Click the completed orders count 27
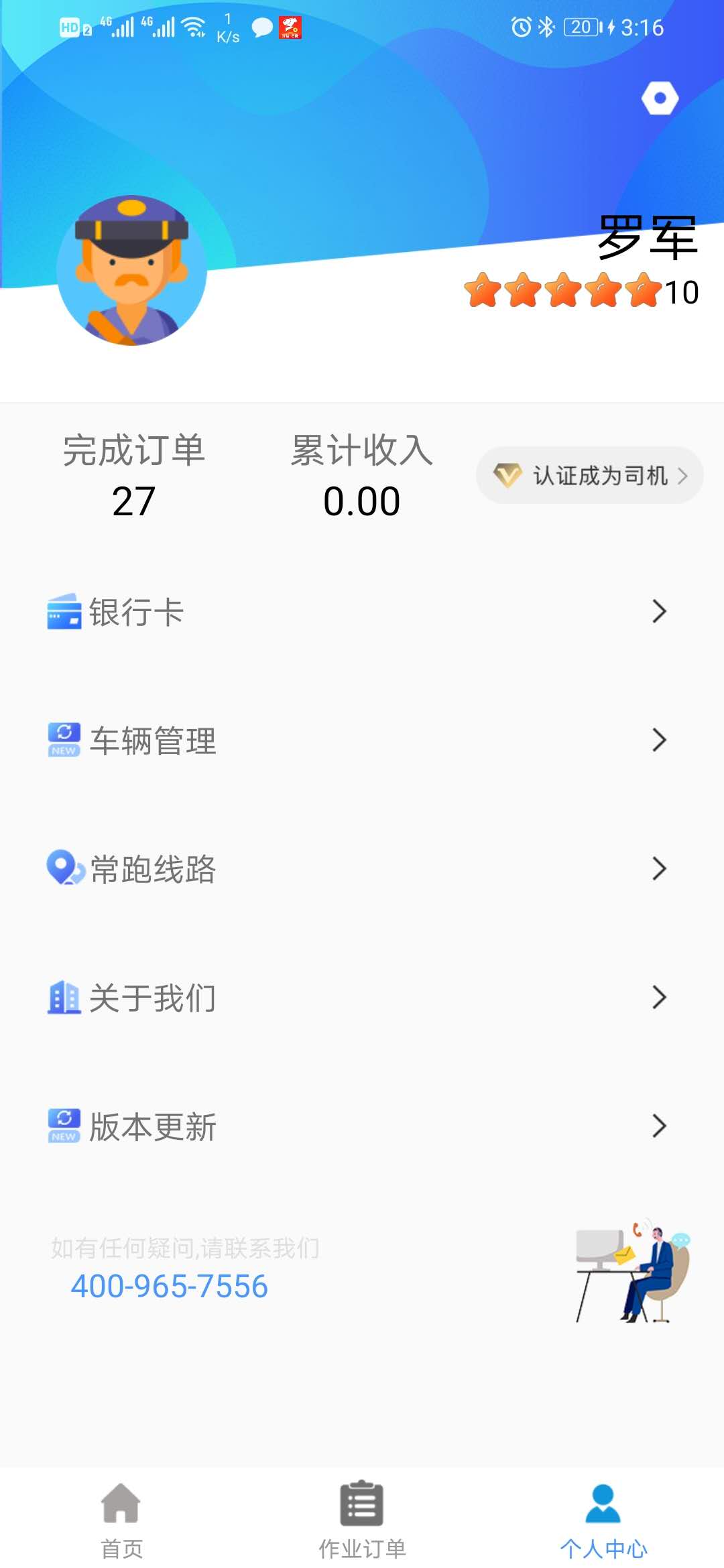724x1568 pixels. tap(133, 500)
